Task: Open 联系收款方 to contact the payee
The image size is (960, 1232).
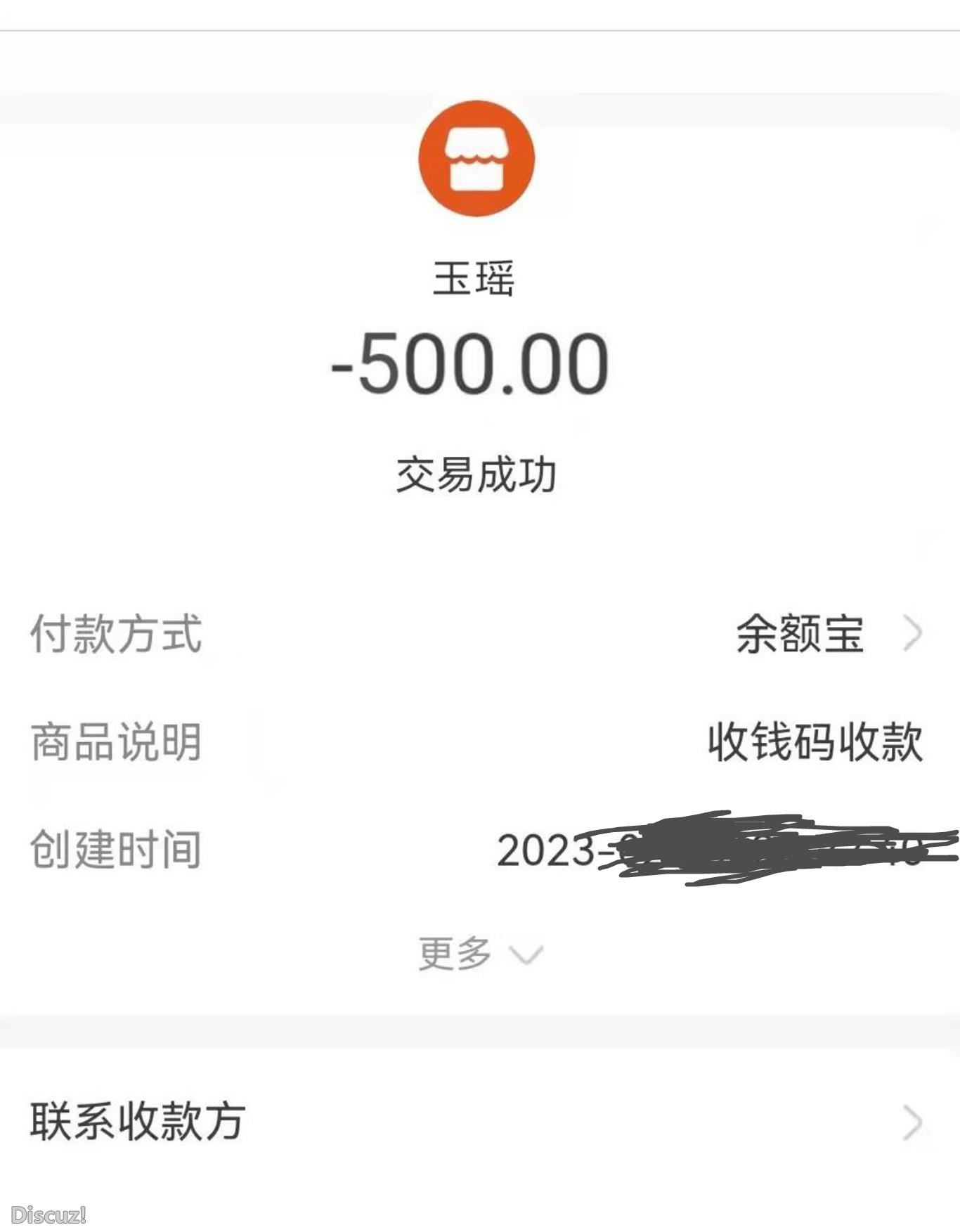Action: (x=478, y=1121)
